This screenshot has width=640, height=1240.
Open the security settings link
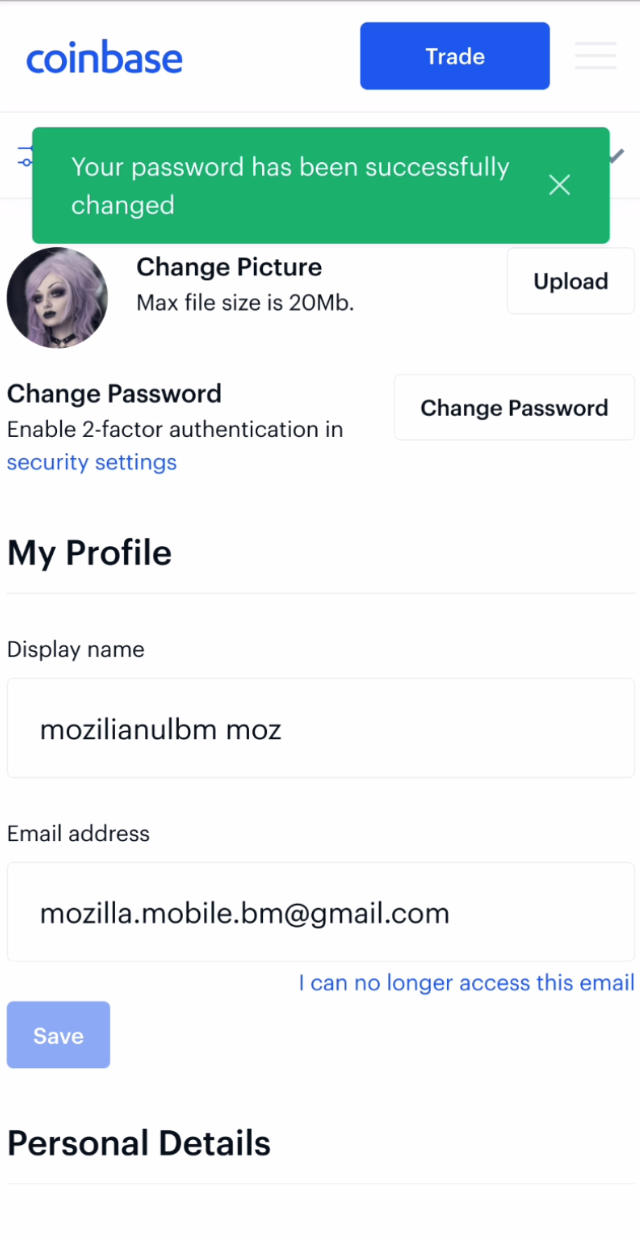[92, 462]
